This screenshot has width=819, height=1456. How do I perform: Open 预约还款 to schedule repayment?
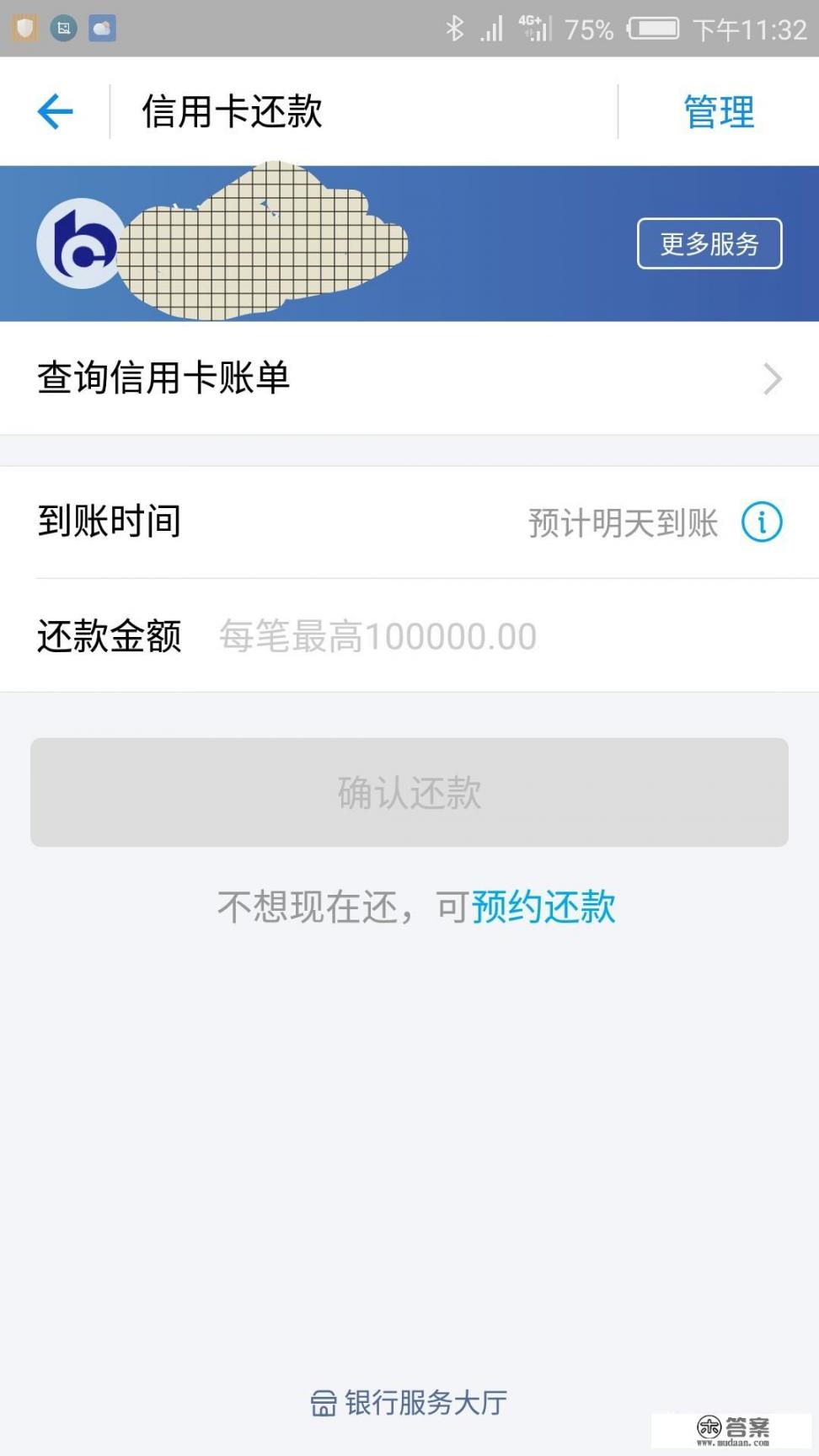pyautogui.click(x=543, y=906)
